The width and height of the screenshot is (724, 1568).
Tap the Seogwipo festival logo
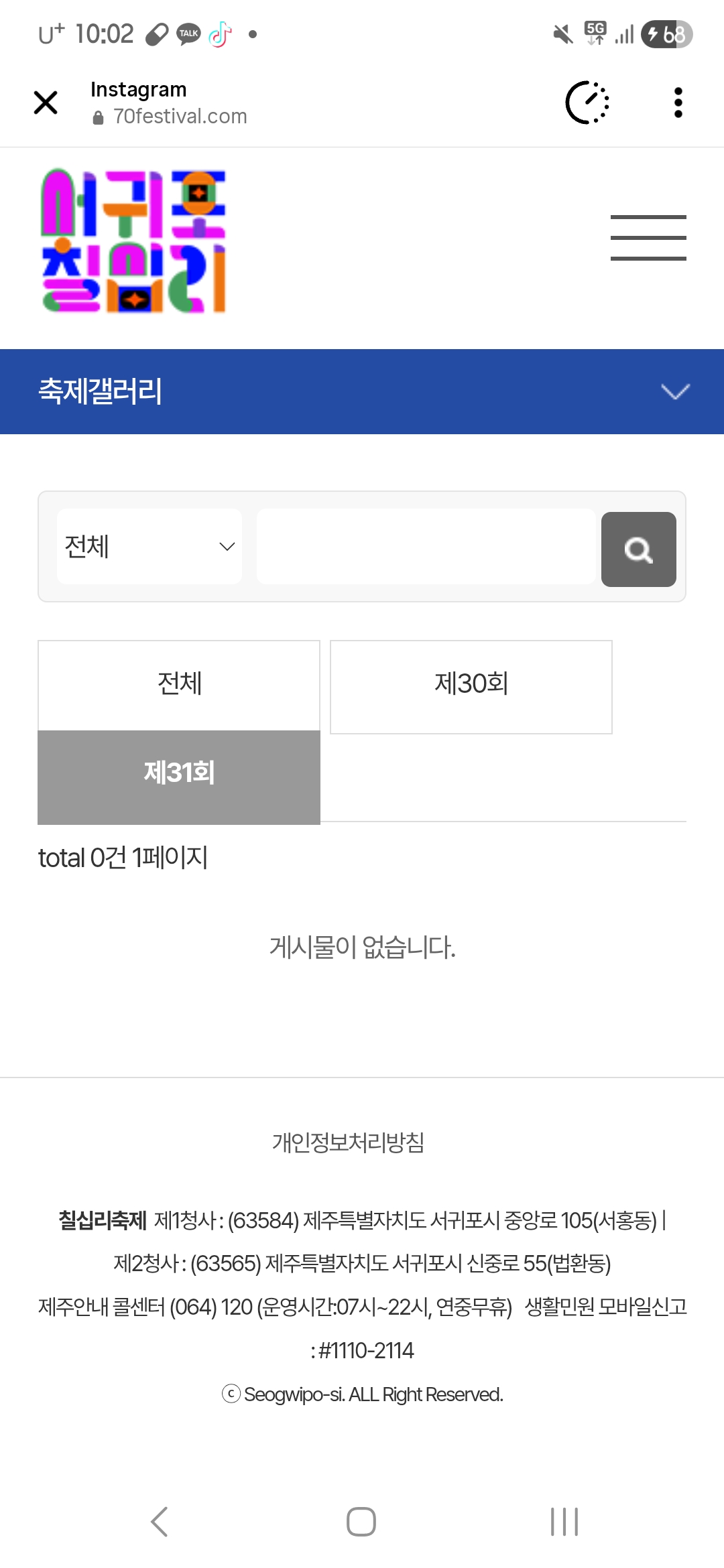tap(134, 241)
